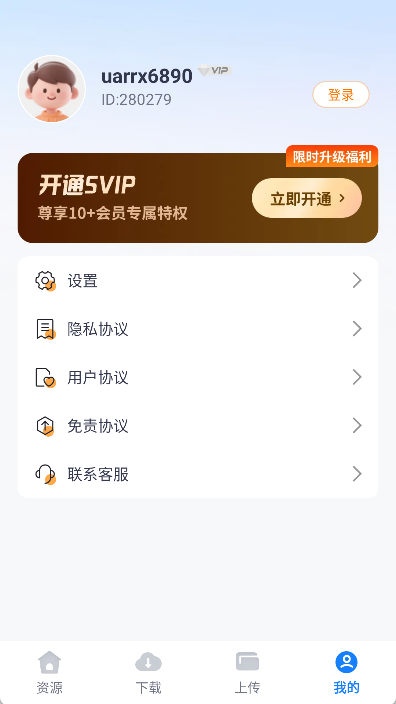Open 免责协议 disclaimer agreement
The image size is (396, 704).
[x=198, y=426]
